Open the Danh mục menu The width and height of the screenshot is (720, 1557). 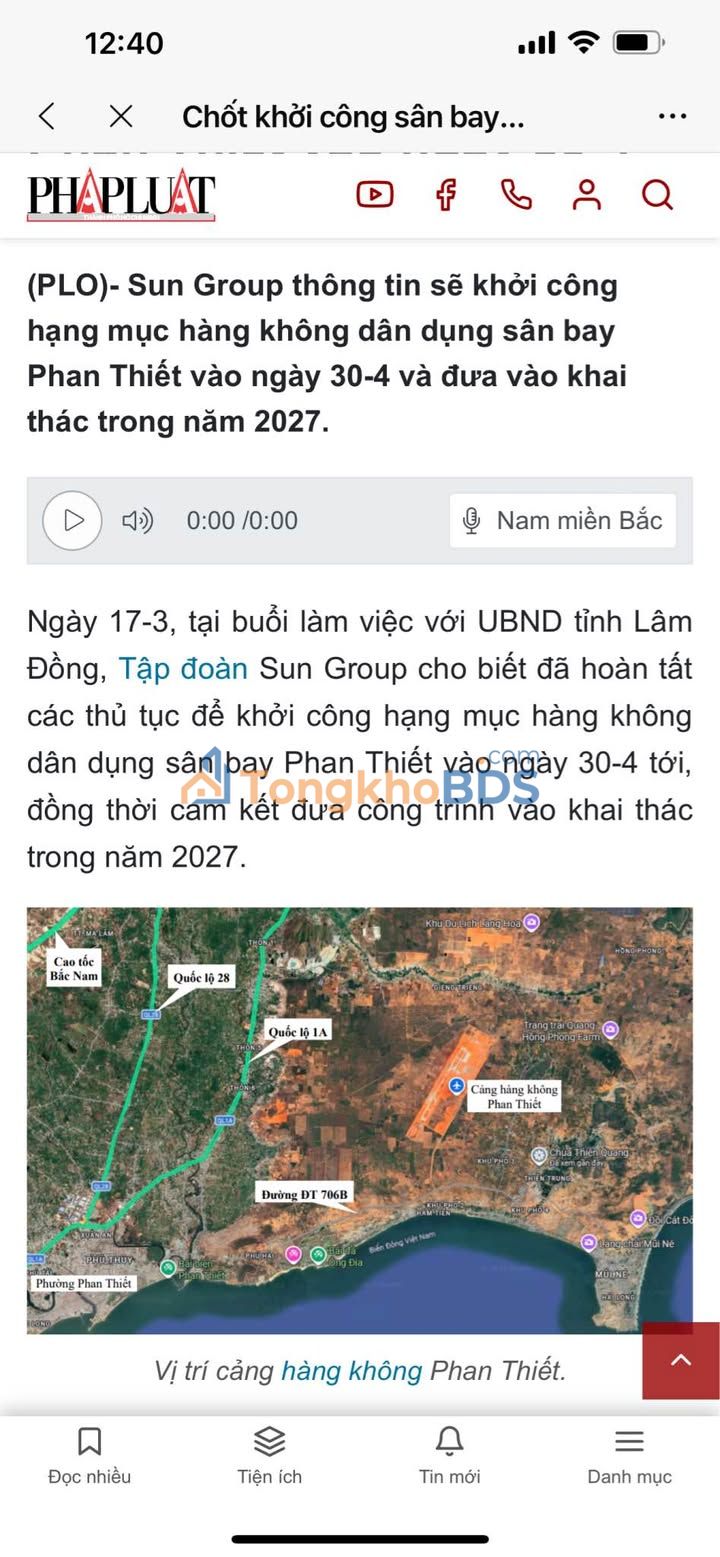629,1455
